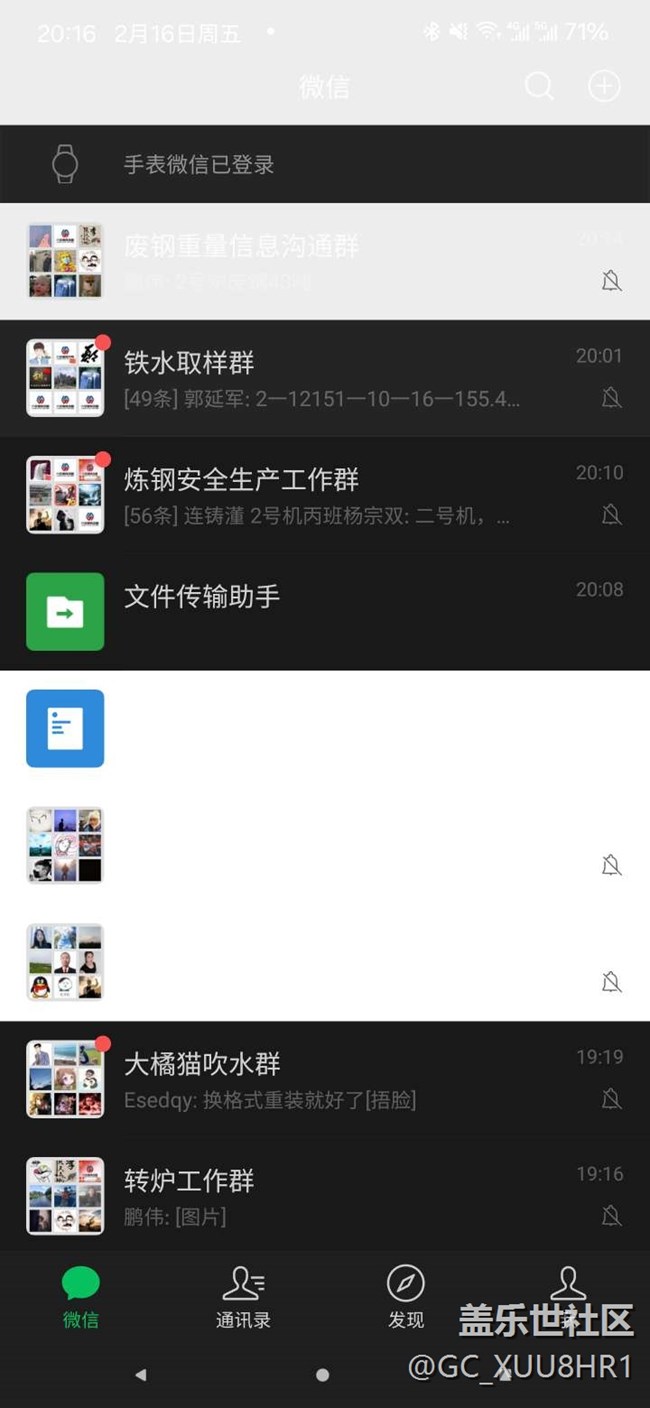Open the 炼钢安全生产工作群 chat
Viewport: 650px width, 1408px height.
pyautogui.click(x=325, y=495)
